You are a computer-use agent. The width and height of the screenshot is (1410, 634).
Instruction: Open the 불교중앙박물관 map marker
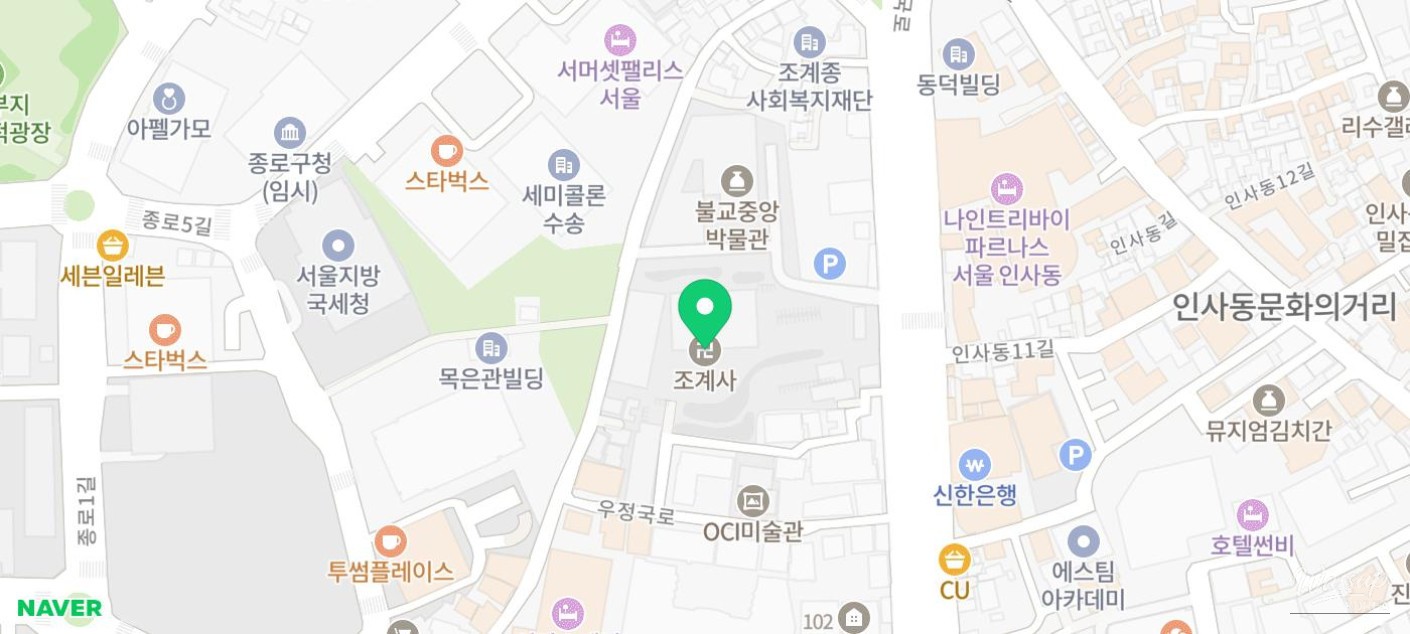[737, 181]
